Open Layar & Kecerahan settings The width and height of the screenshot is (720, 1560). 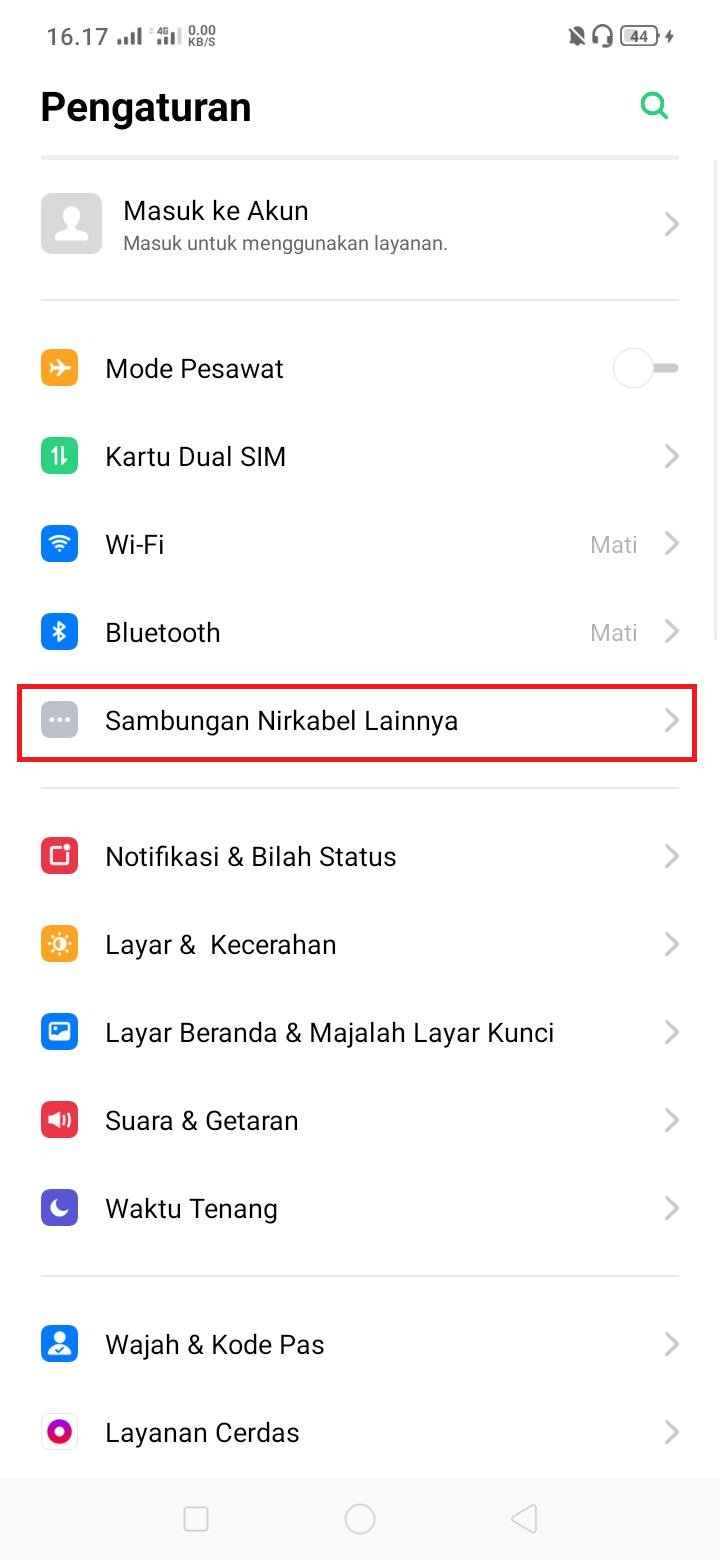pos(360,944)
